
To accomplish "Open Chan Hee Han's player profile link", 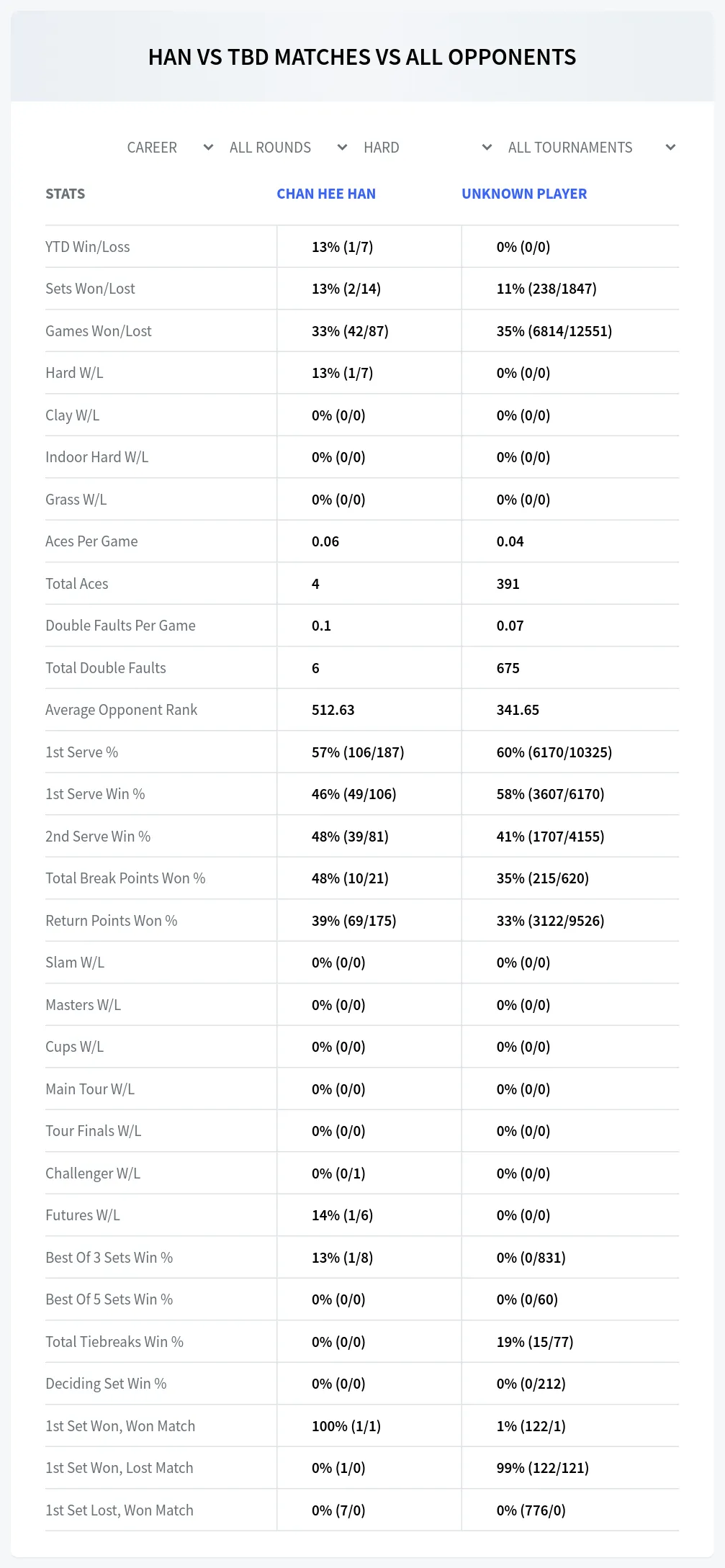I will pyautogui.click(x=326, y=194).
